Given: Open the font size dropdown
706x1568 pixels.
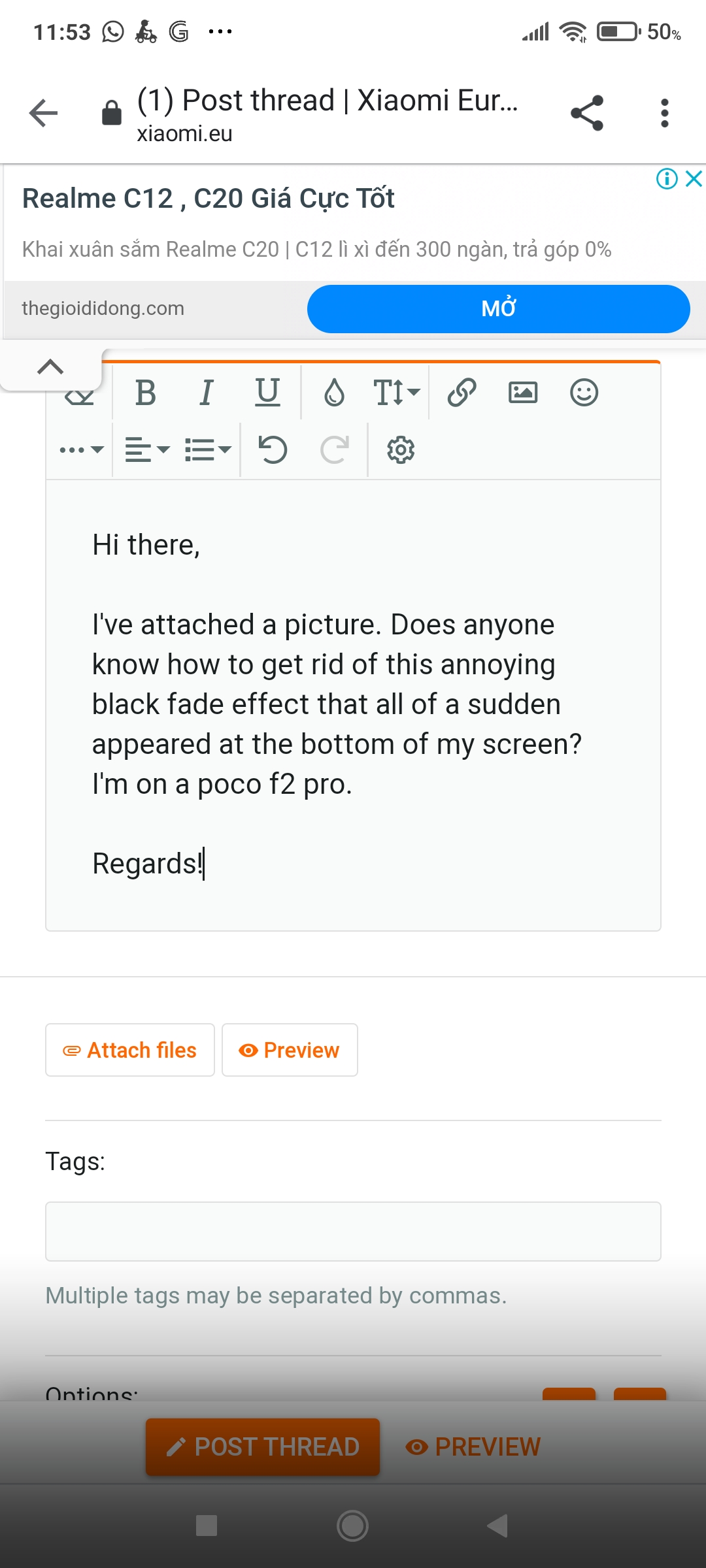Looking at the screenshot, I should click(x=396, y=393).
